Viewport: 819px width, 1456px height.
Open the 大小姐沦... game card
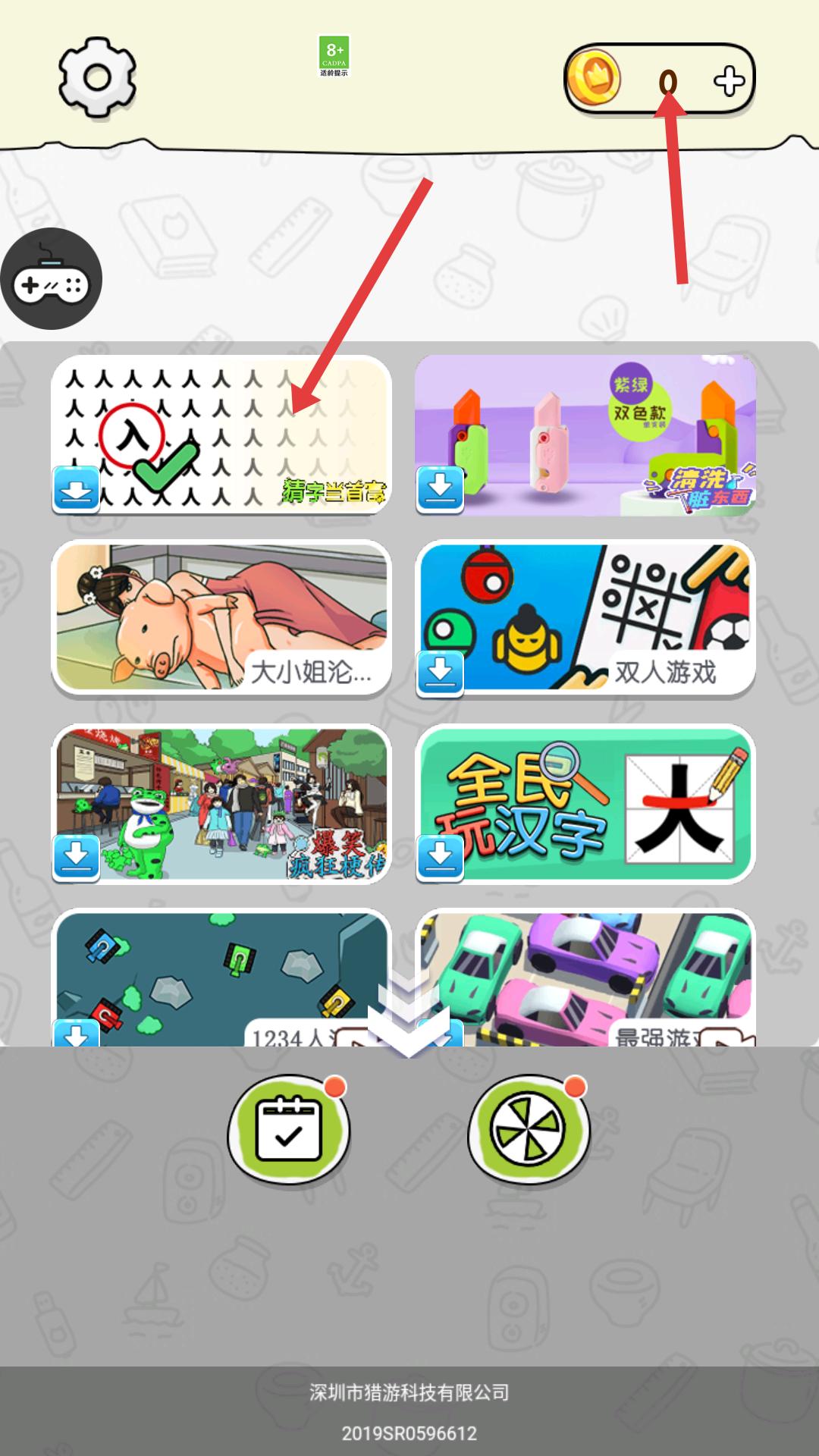[x=221, y=617]
